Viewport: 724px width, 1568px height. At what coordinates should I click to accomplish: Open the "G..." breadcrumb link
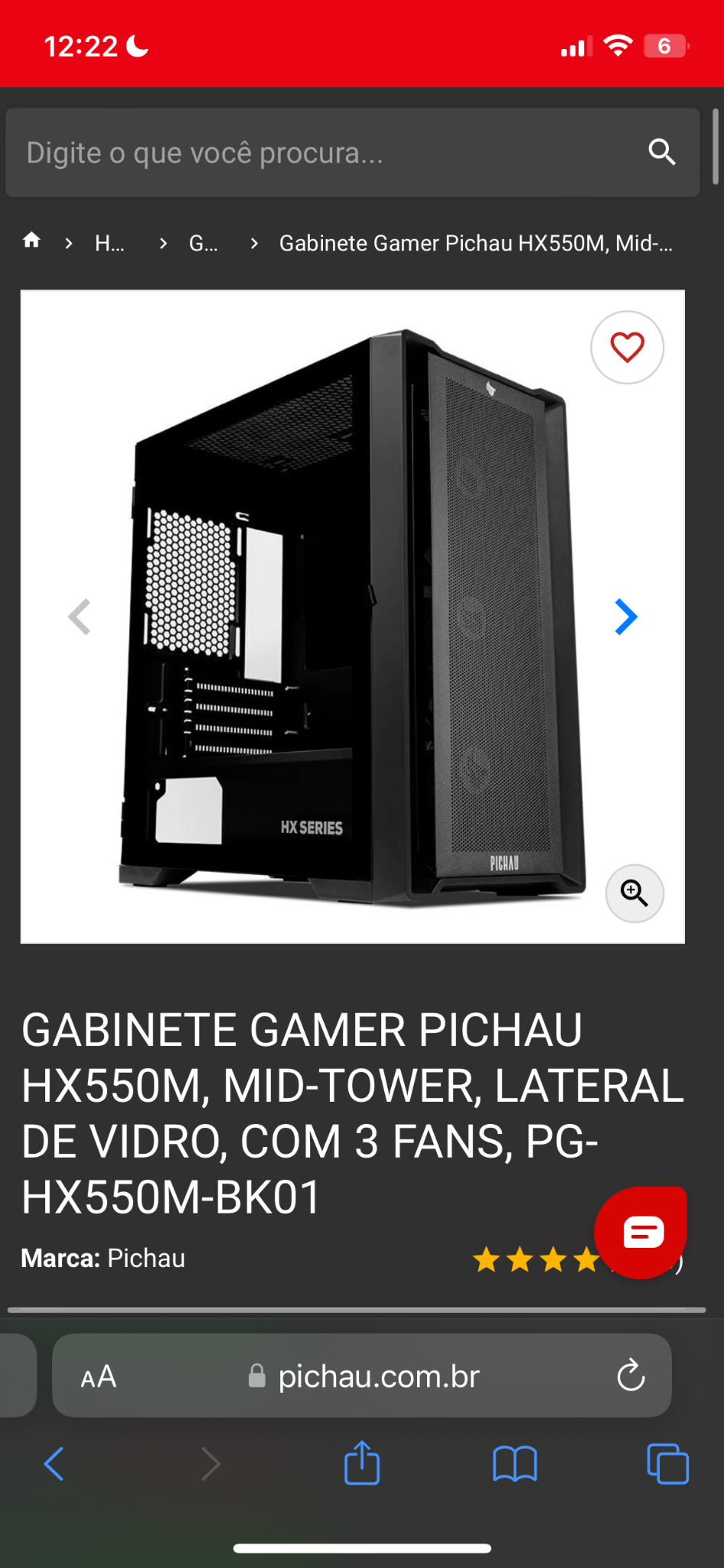[204, 243]
